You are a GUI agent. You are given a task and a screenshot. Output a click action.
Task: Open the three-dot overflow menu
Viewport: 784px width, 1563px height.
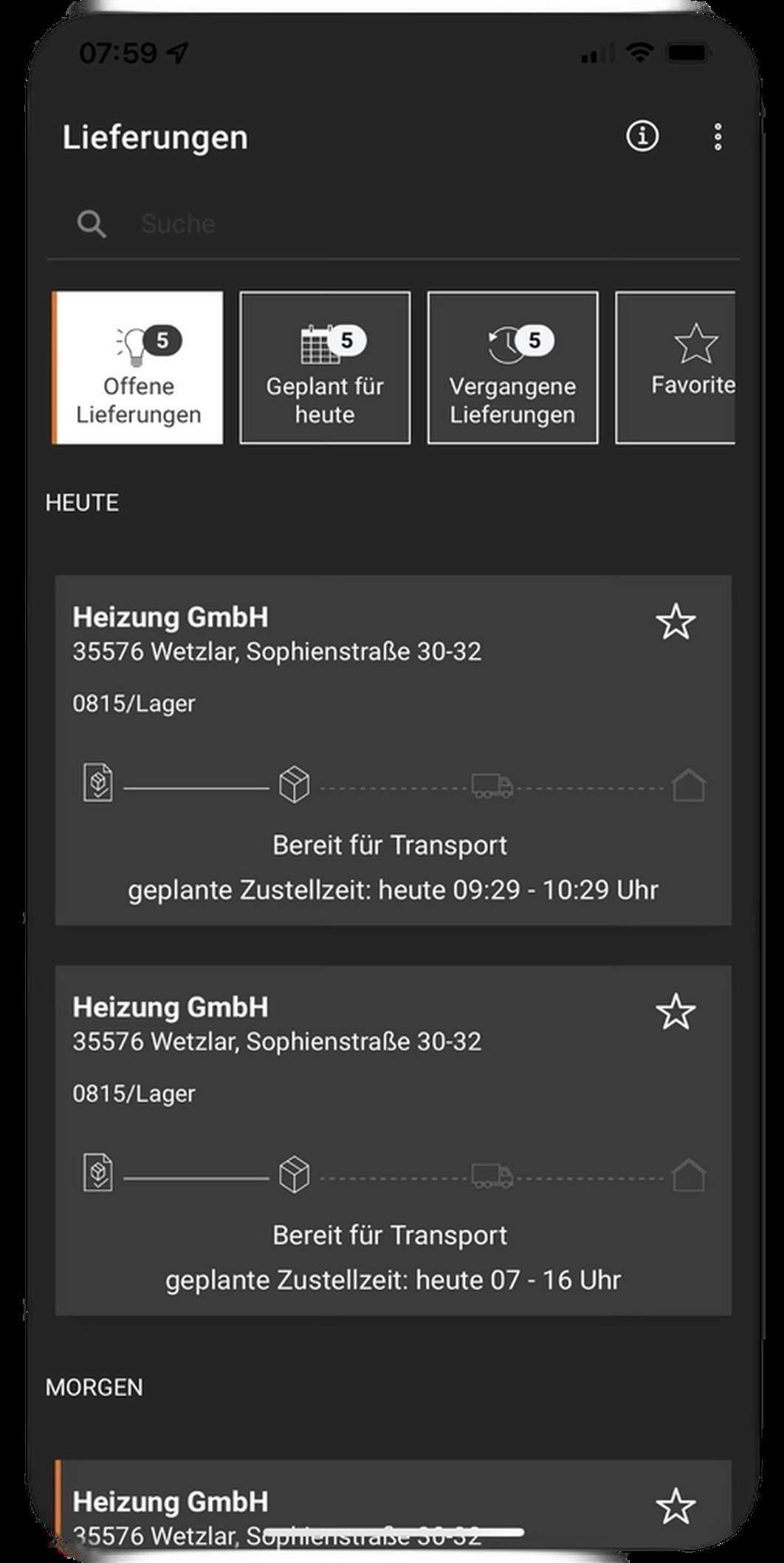click(718, 137)
